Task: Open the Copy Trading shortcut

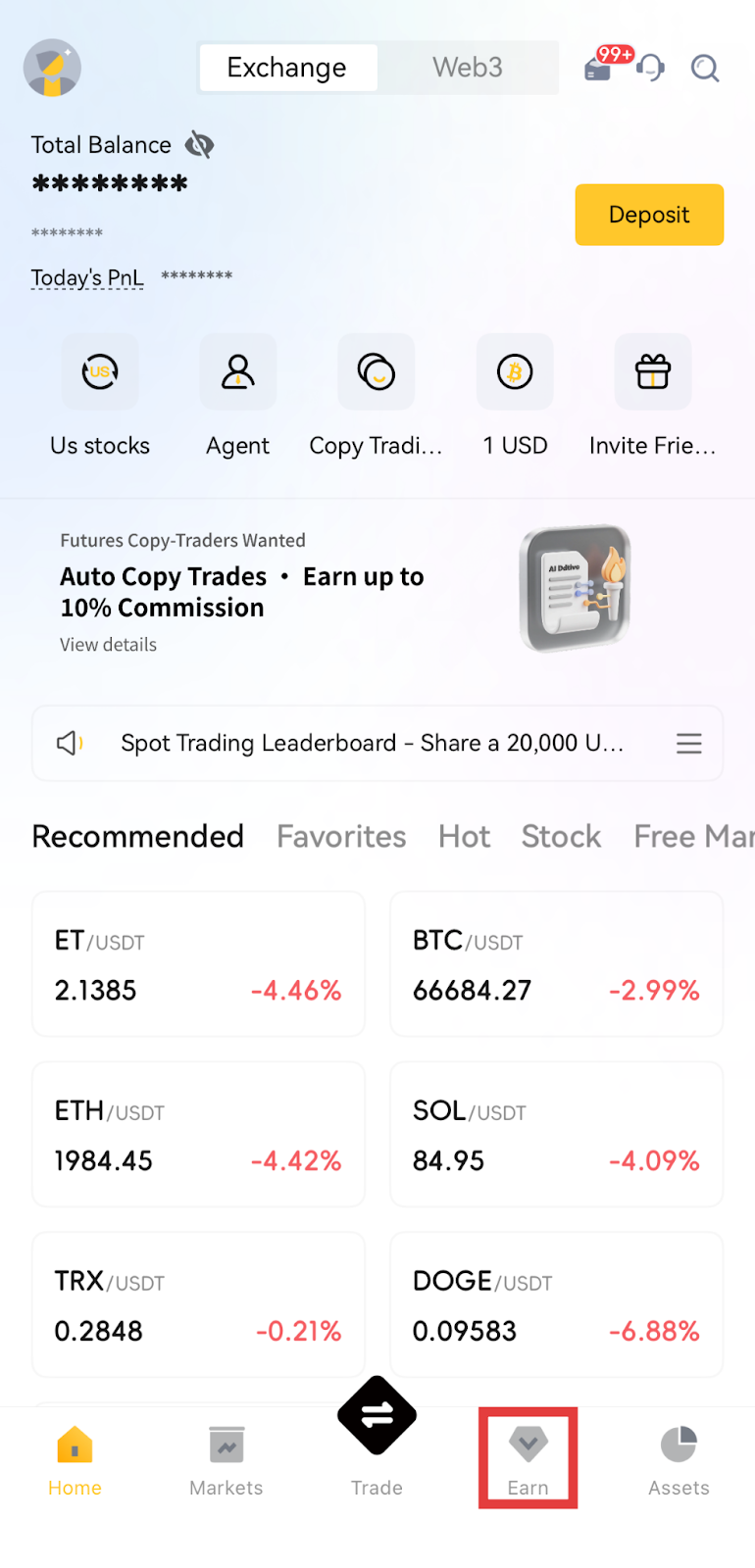Action: click(377, 372)
